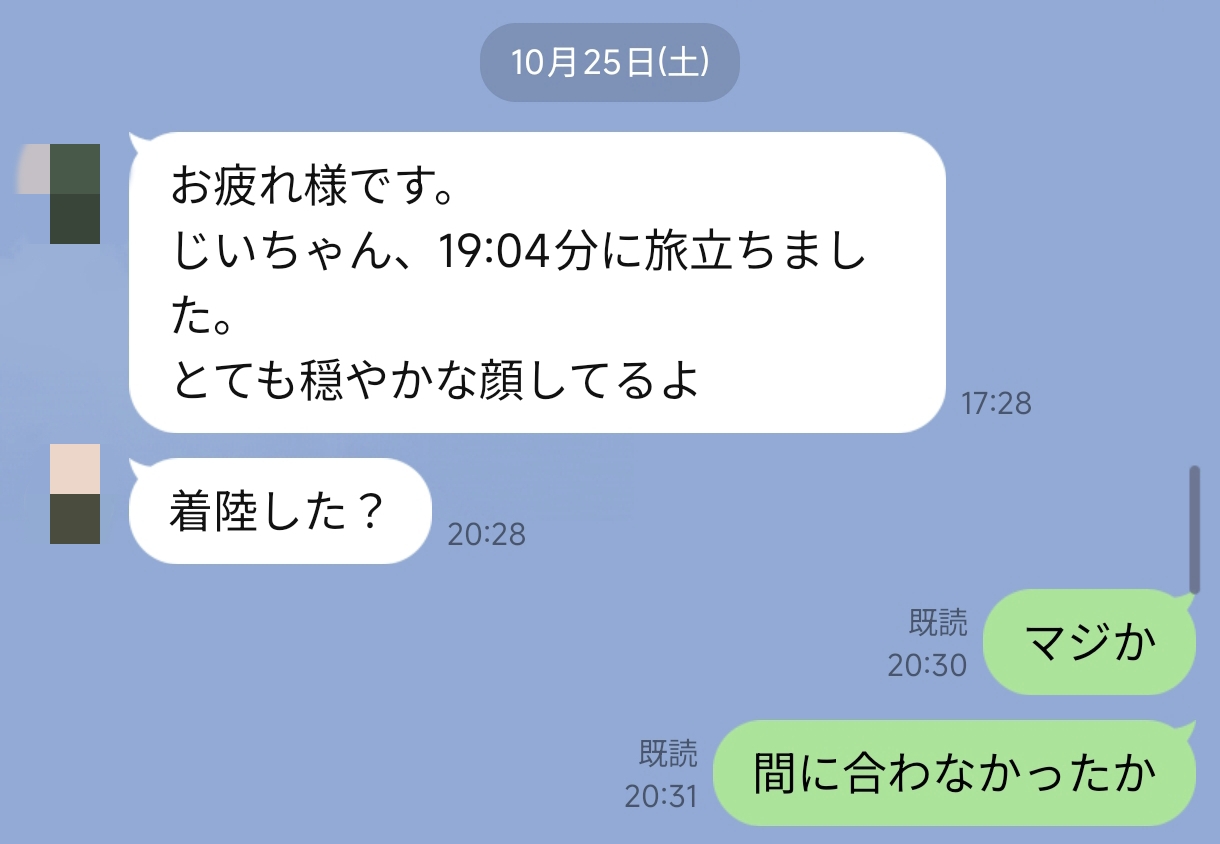Tap the profile picture next to 着陸した？
This screenshot has height=844, width=1220.
pyautogui.click(x=75, y=494)
